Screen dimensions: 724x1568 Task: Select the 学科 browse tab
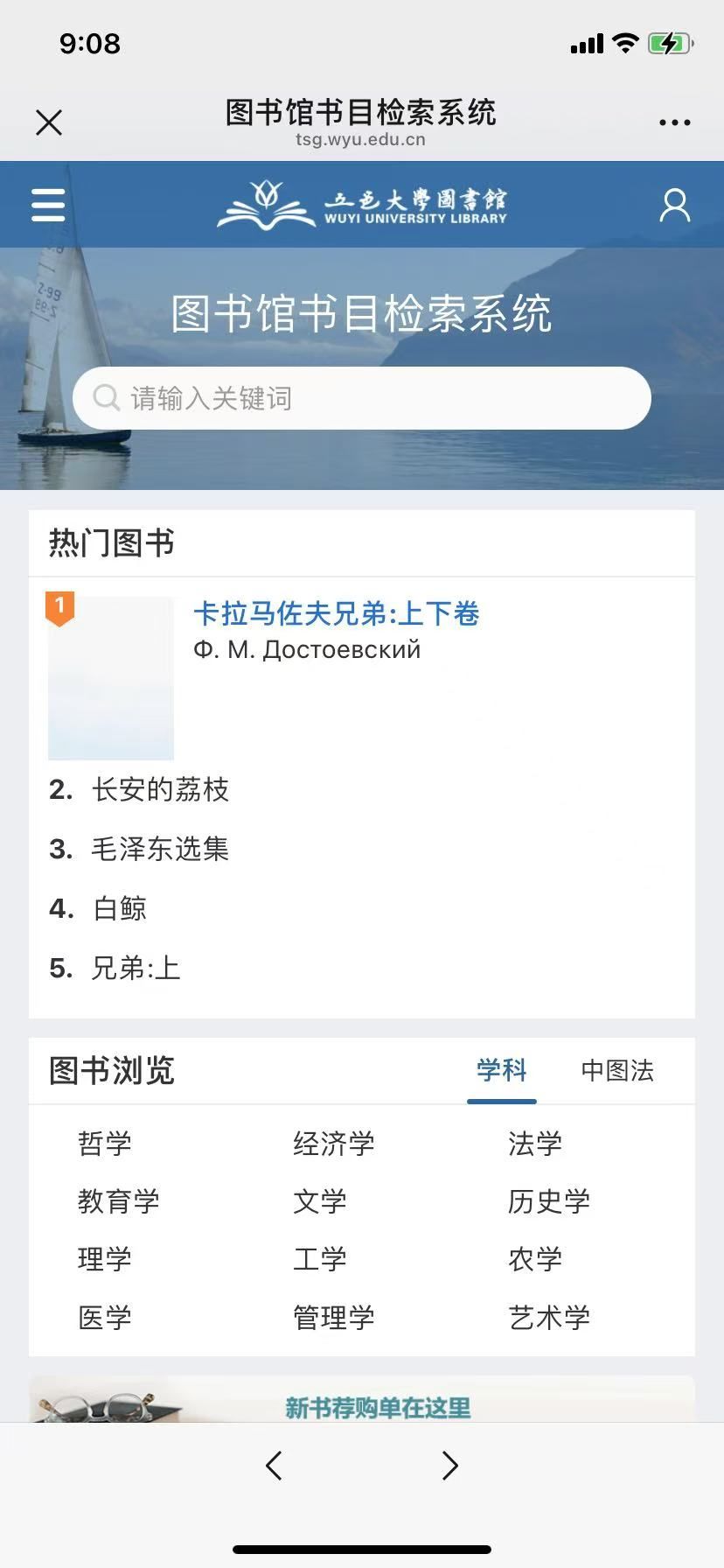(x=501, y=1070)
